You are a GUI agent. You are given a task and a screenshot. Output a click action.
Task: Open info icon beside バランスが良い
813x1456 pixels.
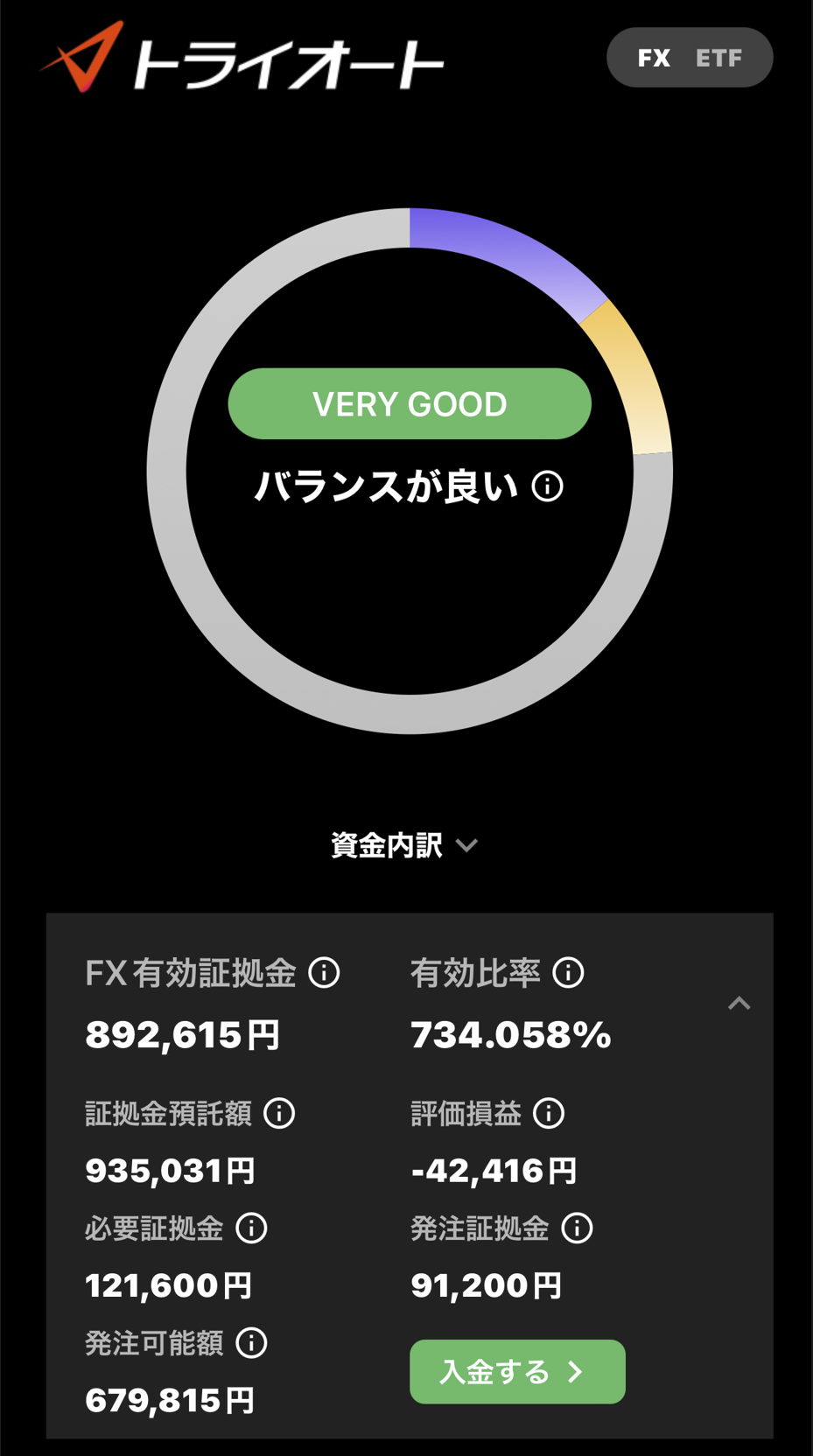[x=548, y=486]
